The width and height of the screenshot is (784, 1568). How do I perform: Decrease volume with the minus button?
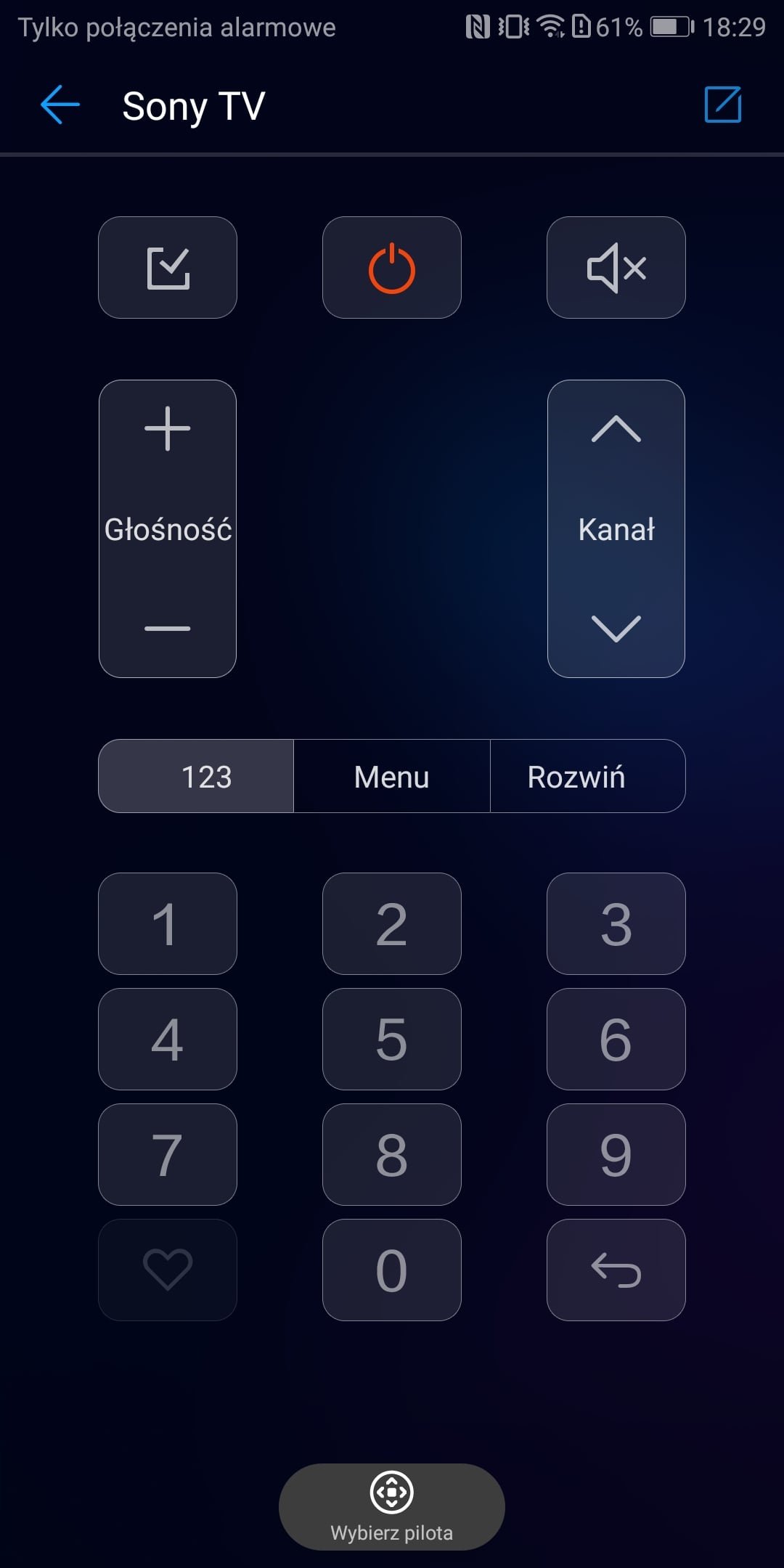168,629
